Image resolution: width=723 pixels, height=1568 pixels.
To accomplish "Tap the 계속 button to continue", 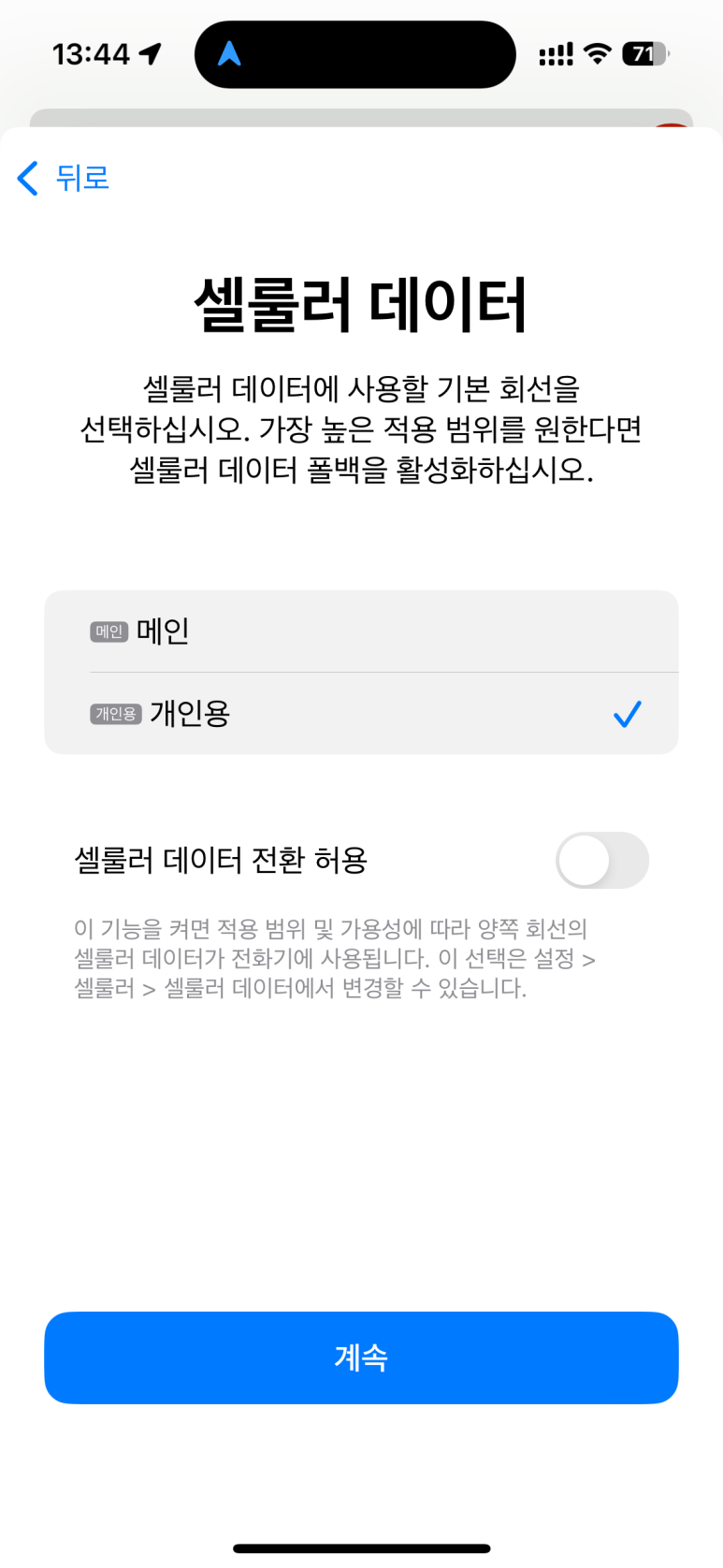I will (361, 1357).
